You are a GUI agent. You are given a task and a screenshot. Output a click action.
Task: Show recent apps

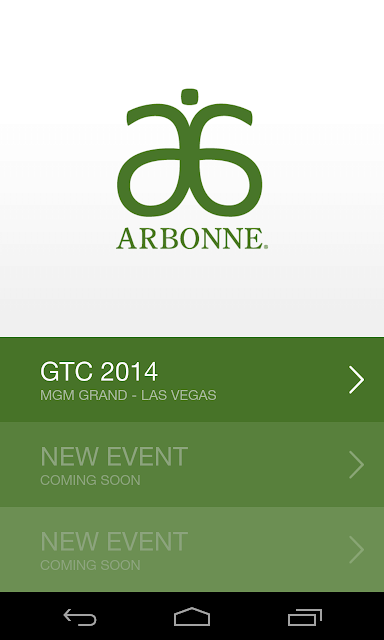click(x=304, y=617)
